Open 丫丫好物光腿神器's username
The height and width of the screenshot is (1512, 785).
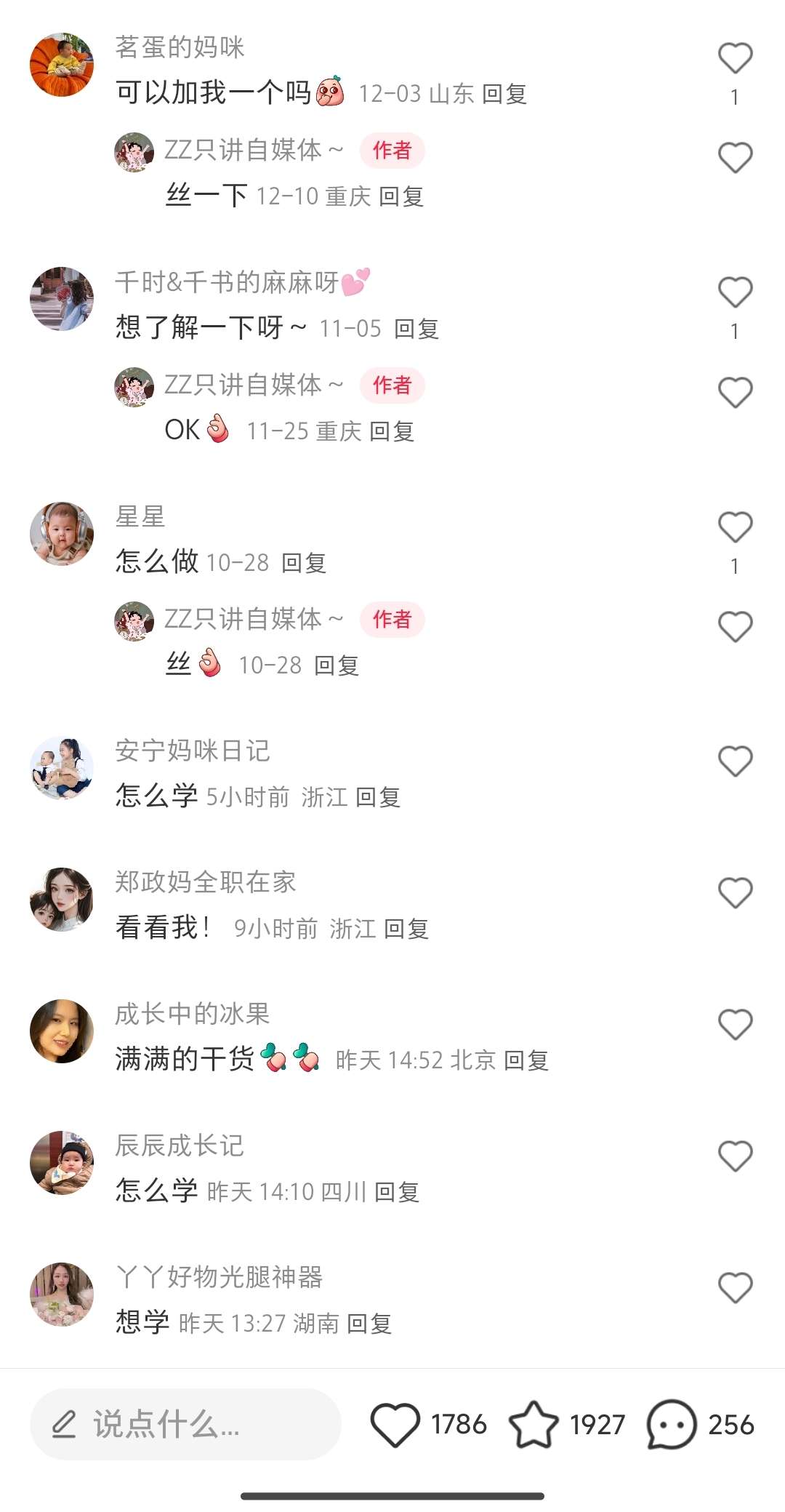click(x=220, y=1276)
